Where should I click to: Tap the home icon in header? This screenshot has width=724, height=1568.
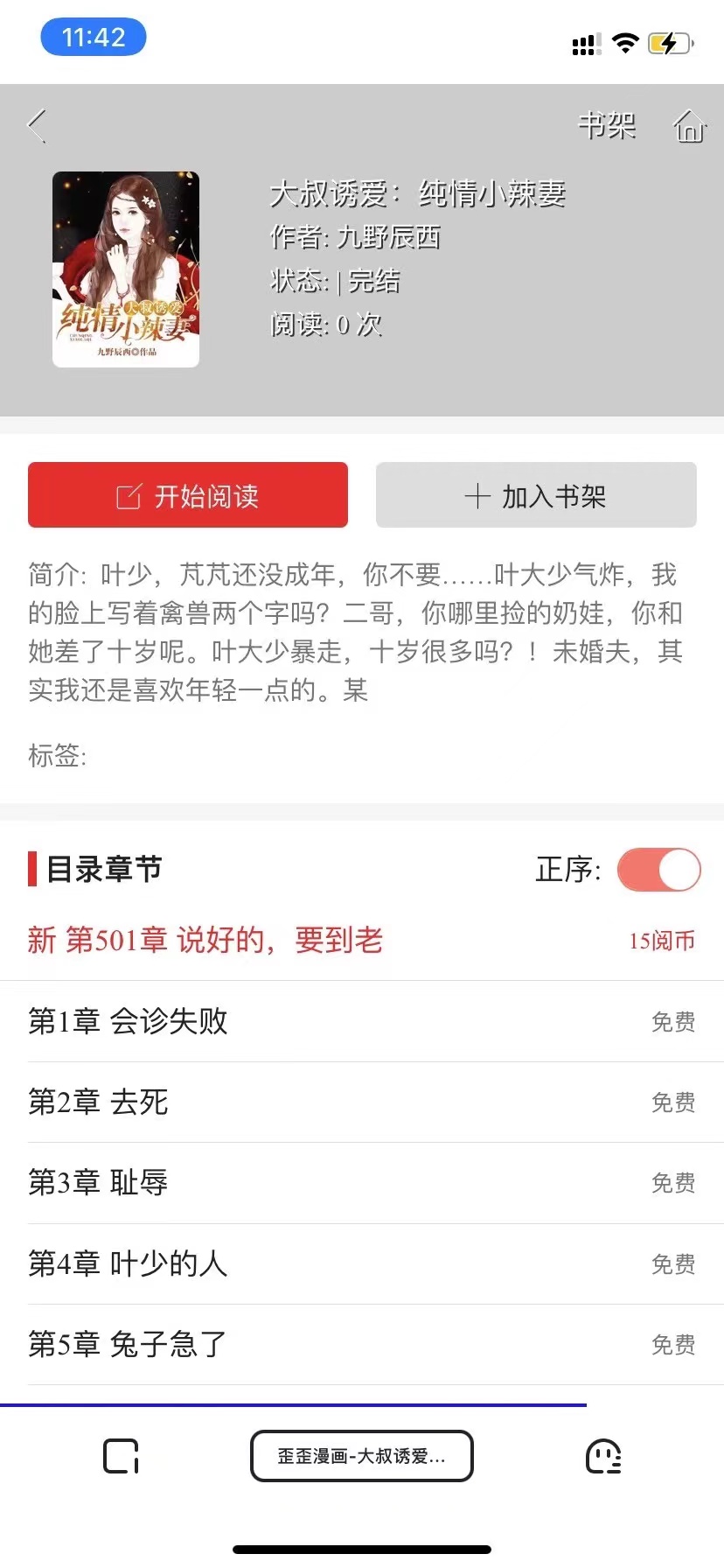click(x=689, y=126)
